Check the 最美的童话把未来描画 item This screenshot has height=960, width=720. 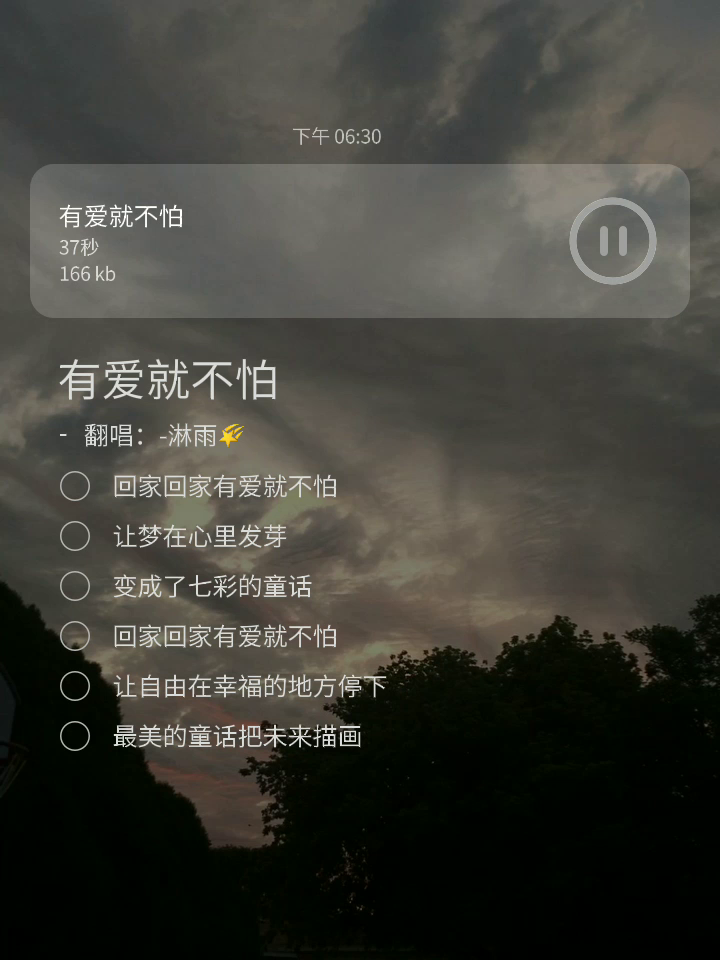75,736
